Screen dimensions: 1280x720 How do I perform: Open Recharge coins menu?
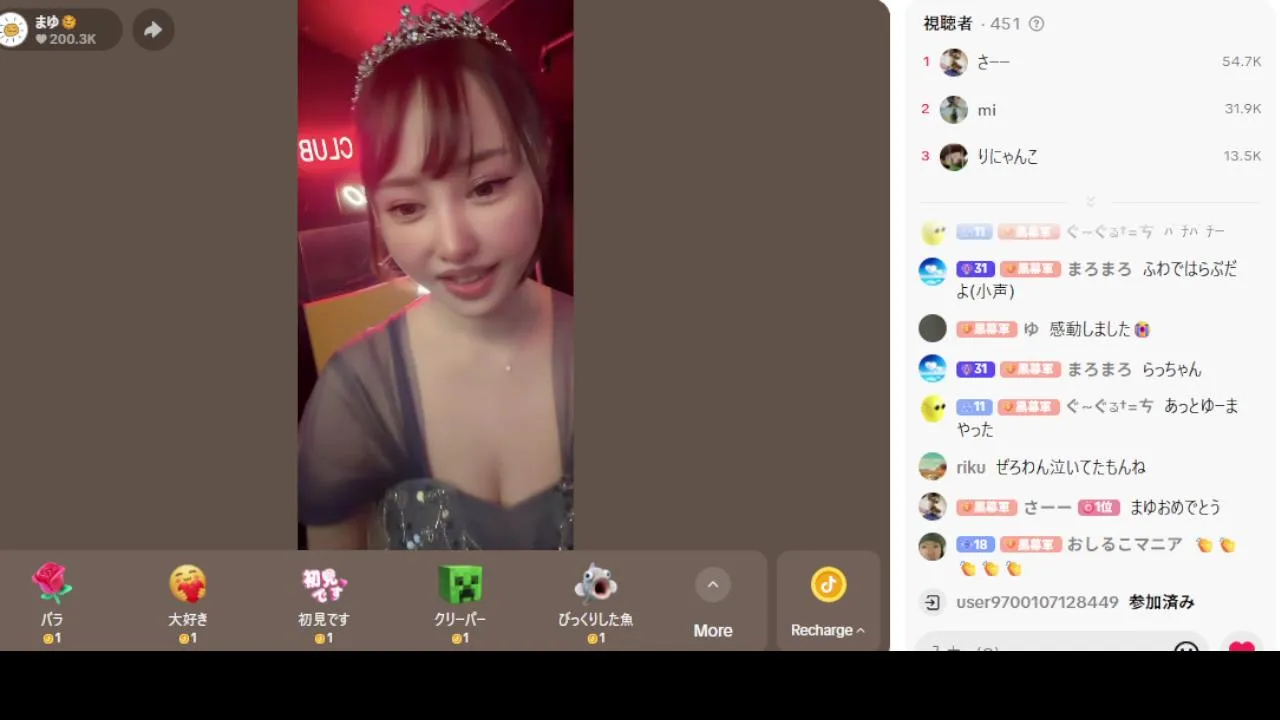coord(828,601)
